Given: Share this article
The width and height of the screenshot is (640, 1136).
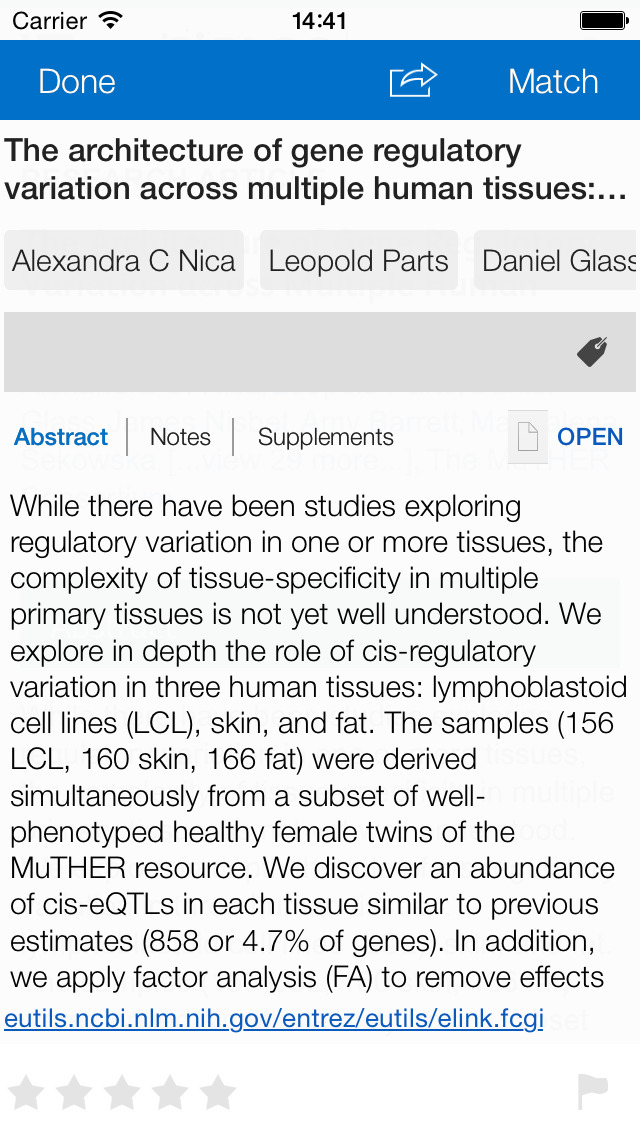Looking at the screenshot, I should [x=413, y=81].
